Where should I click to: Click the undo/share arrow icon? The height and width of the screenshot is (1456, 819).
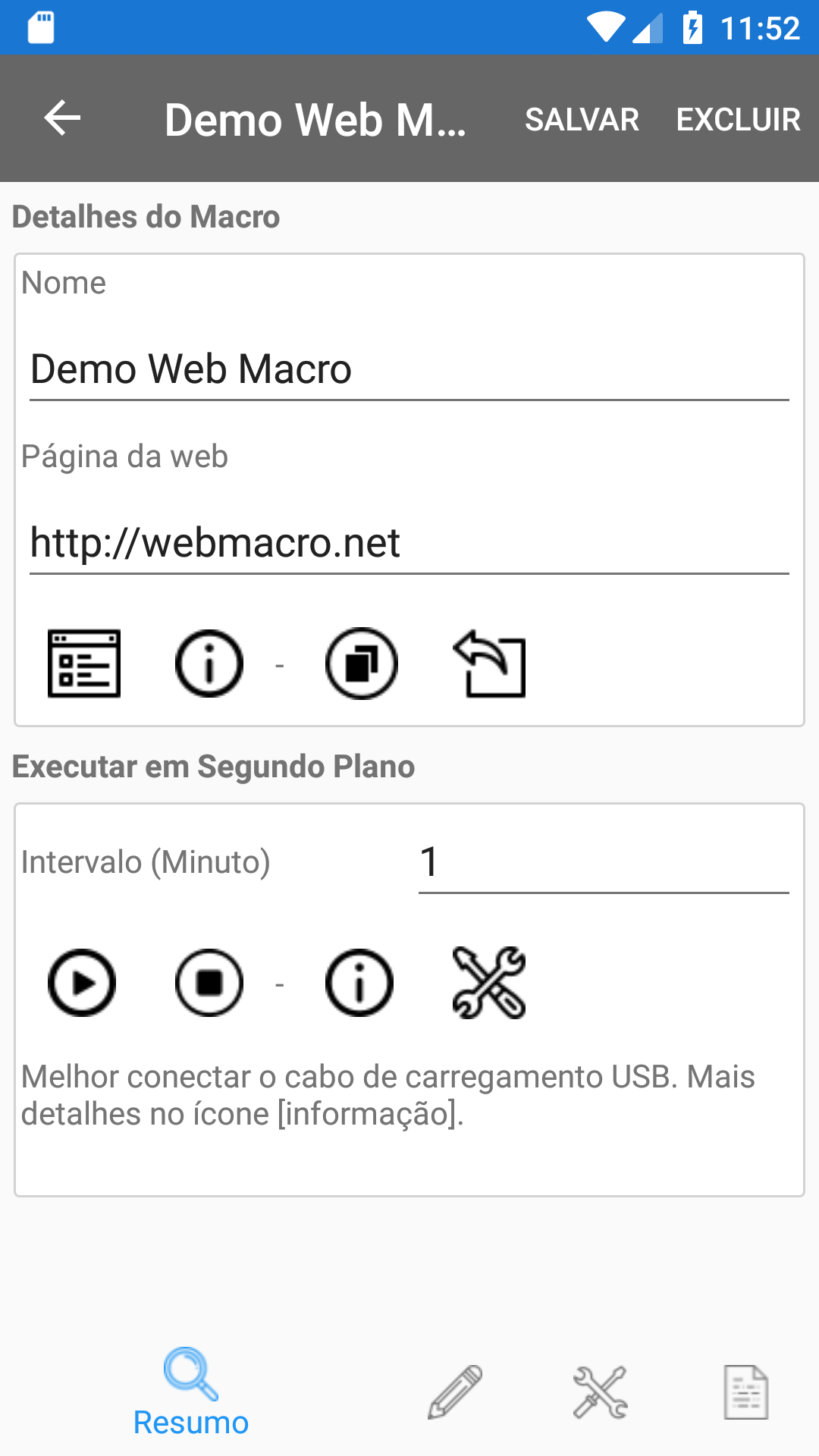coord(489,663)
